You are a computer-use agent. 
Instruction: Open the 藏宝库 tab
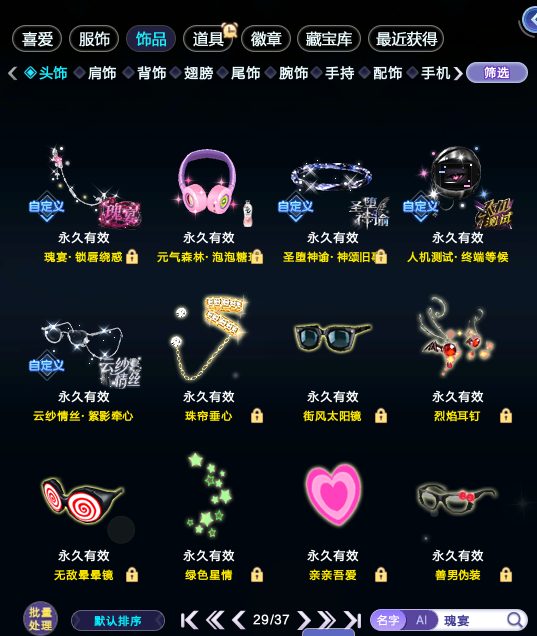(329, 39)
